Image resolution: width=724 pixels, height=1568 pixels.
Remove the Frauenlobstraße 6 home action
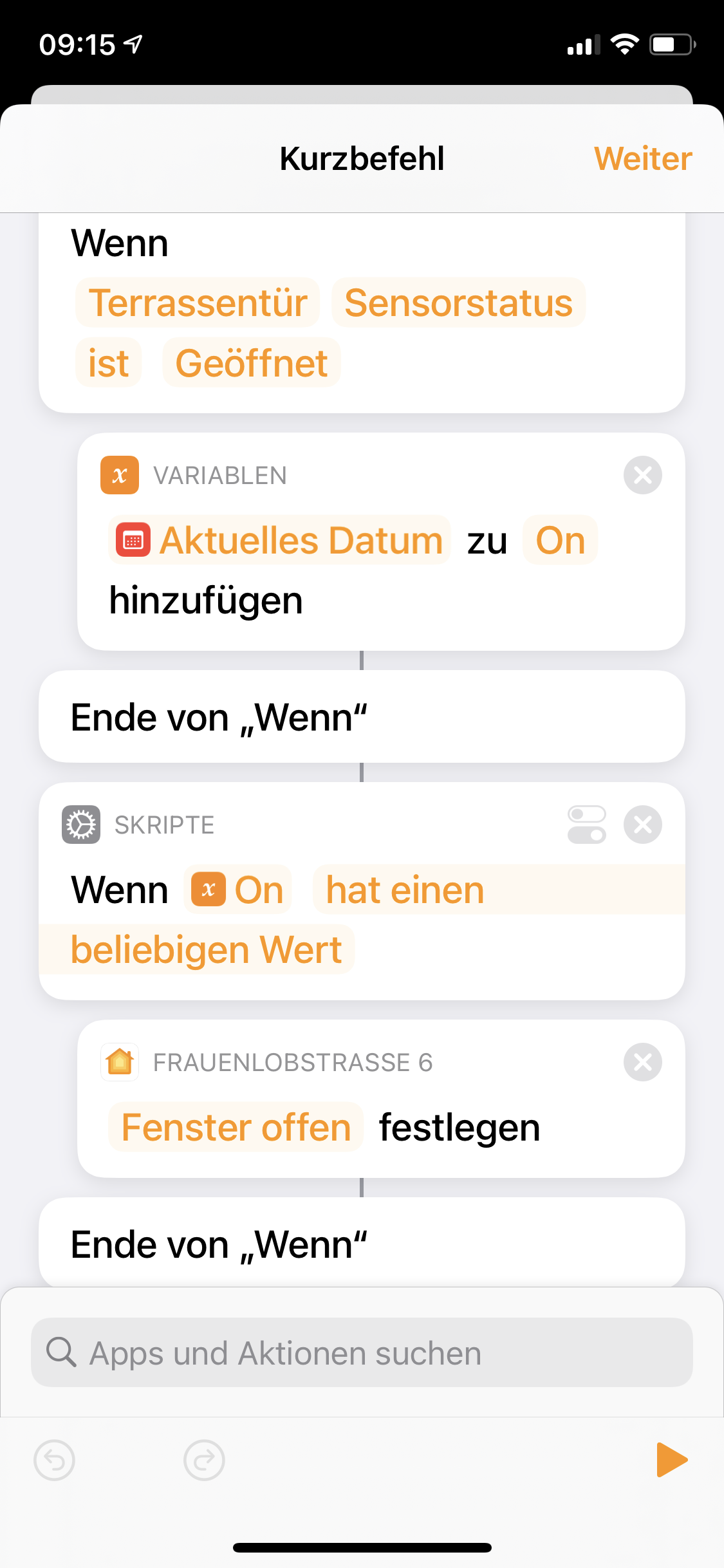click(642, 1062)
